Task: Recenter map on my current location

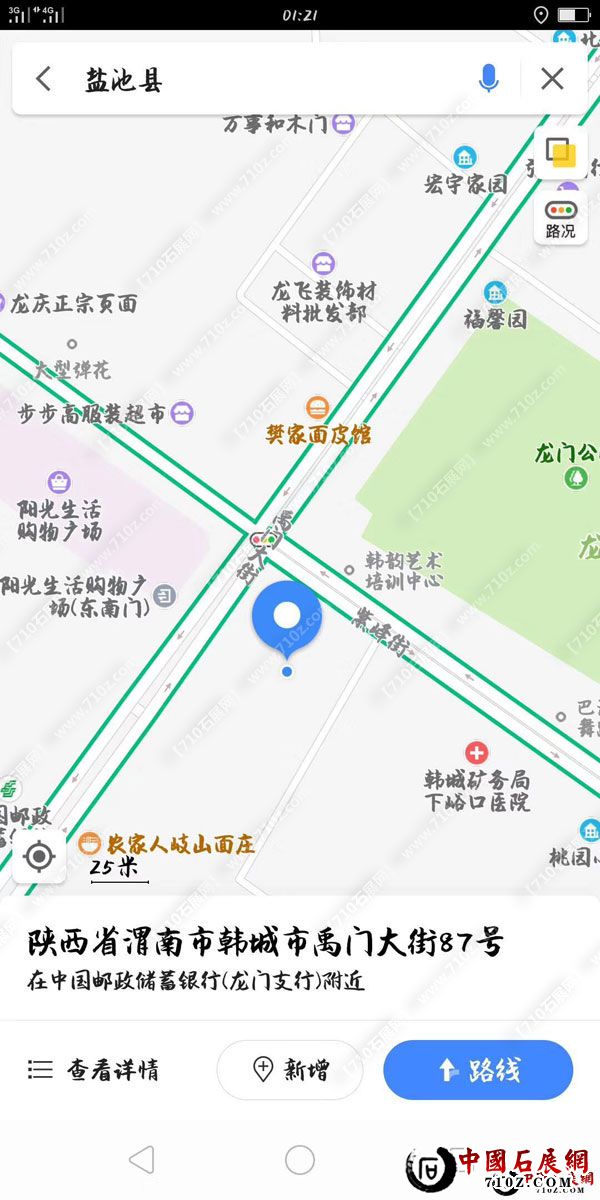Action: pos(40,857)
